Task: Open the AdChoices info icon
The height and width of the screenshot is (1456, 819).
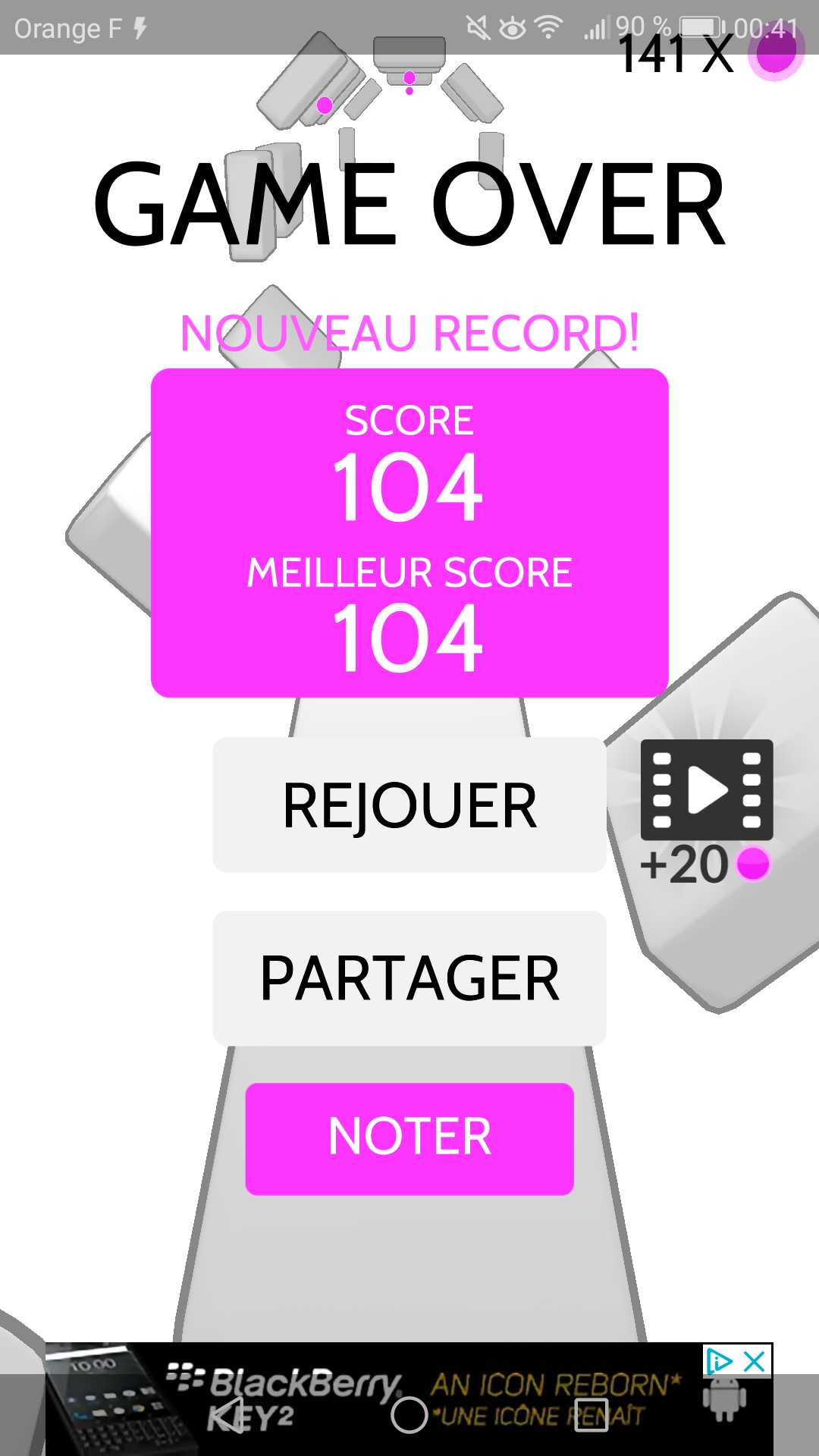Action: click(718, 1362)
